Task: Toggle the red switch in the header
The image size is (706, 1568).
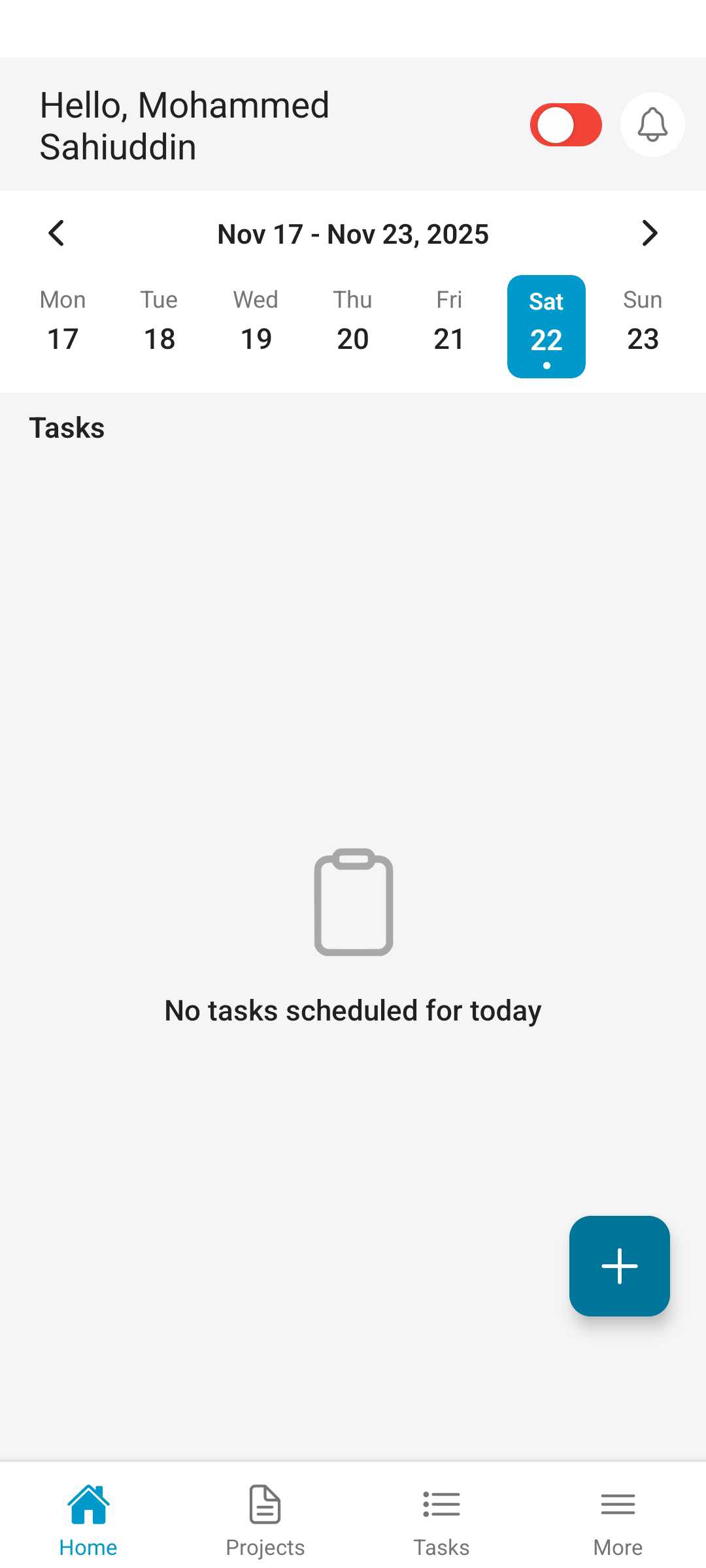Action: [565, 125]
